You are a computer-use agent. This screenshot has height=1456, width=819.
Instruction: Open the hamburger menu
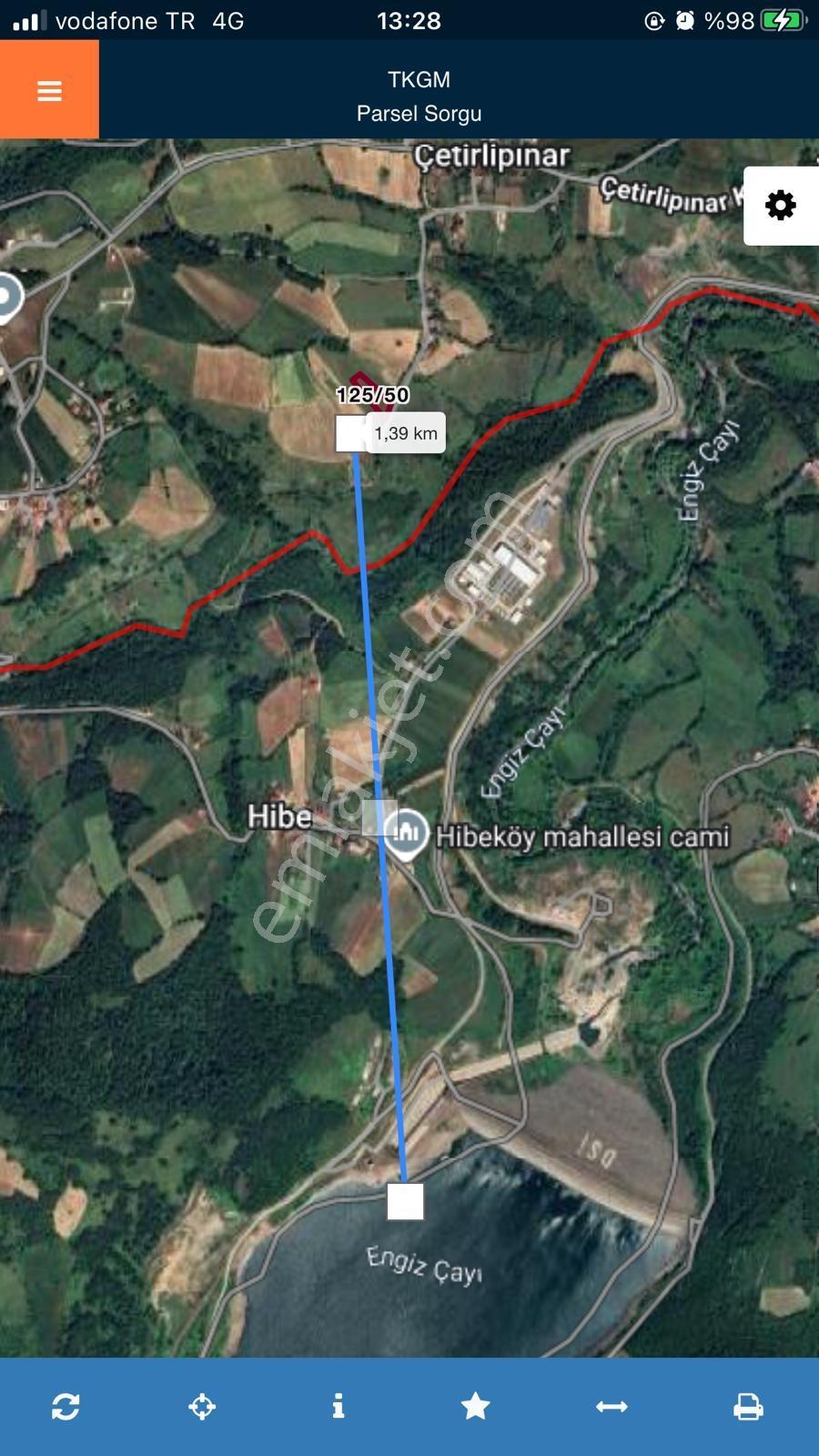point(49,90)
